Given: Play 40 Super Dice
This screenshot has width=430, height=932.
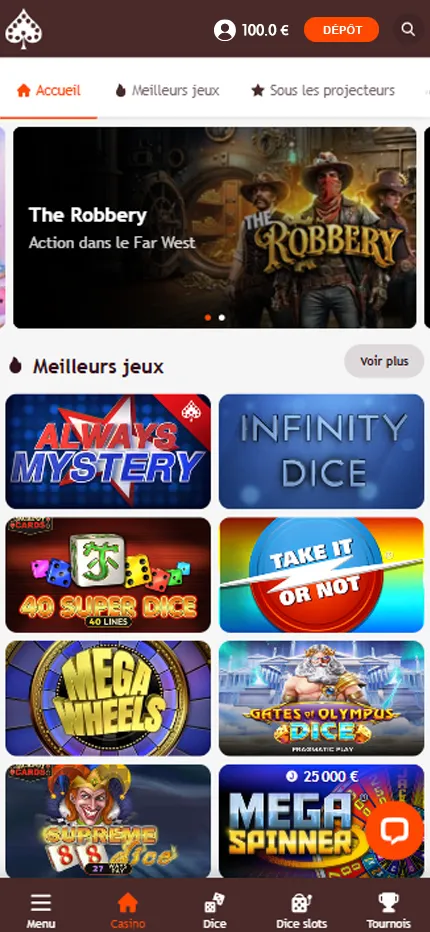Looking at the screenshot, I should point(108,575).
